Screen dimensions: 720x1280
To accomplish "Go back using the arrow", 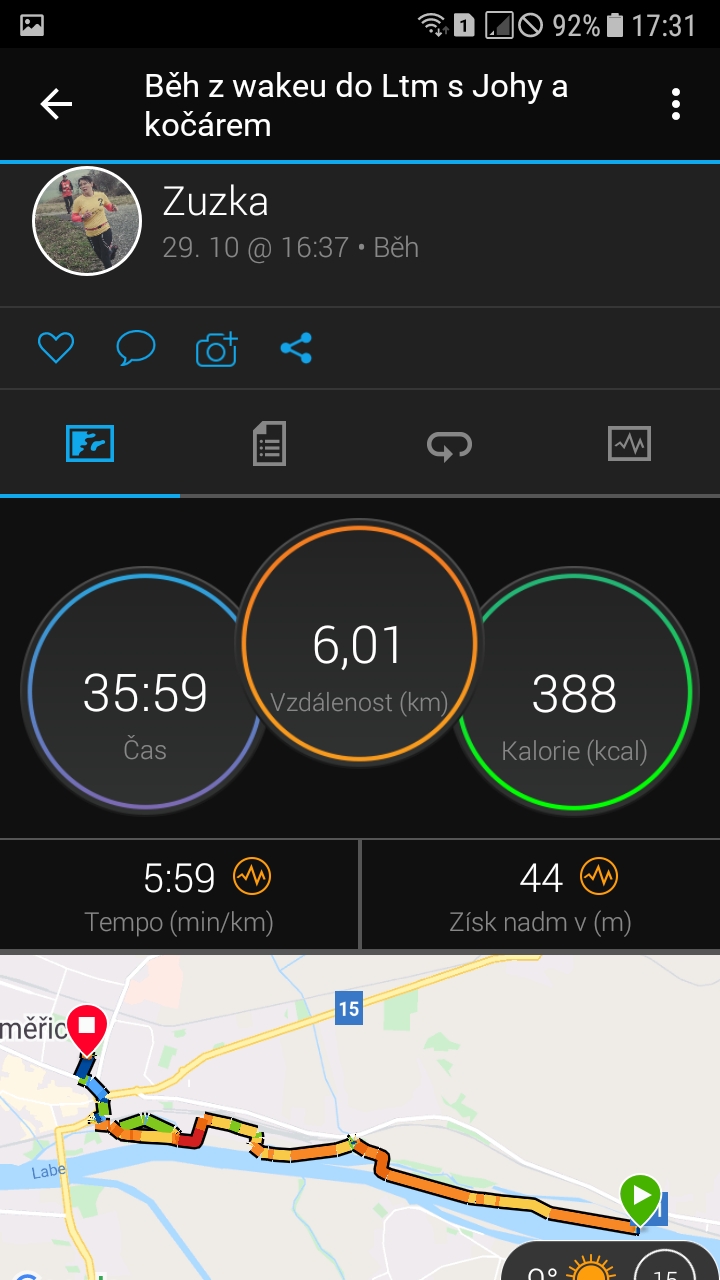I will 56,104.
